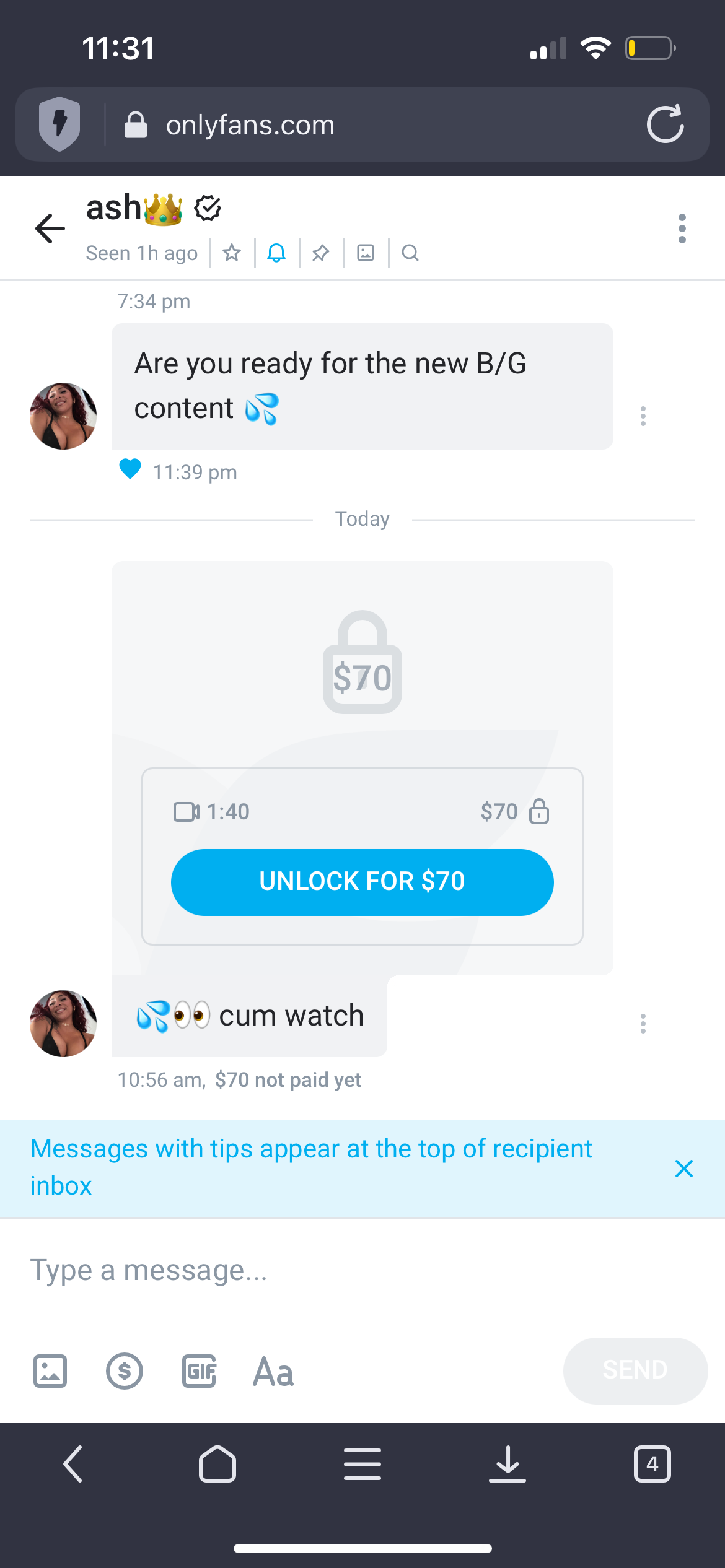Reload the onlyfans.com page
This screenshot has width=725, height=1568.
665,124
